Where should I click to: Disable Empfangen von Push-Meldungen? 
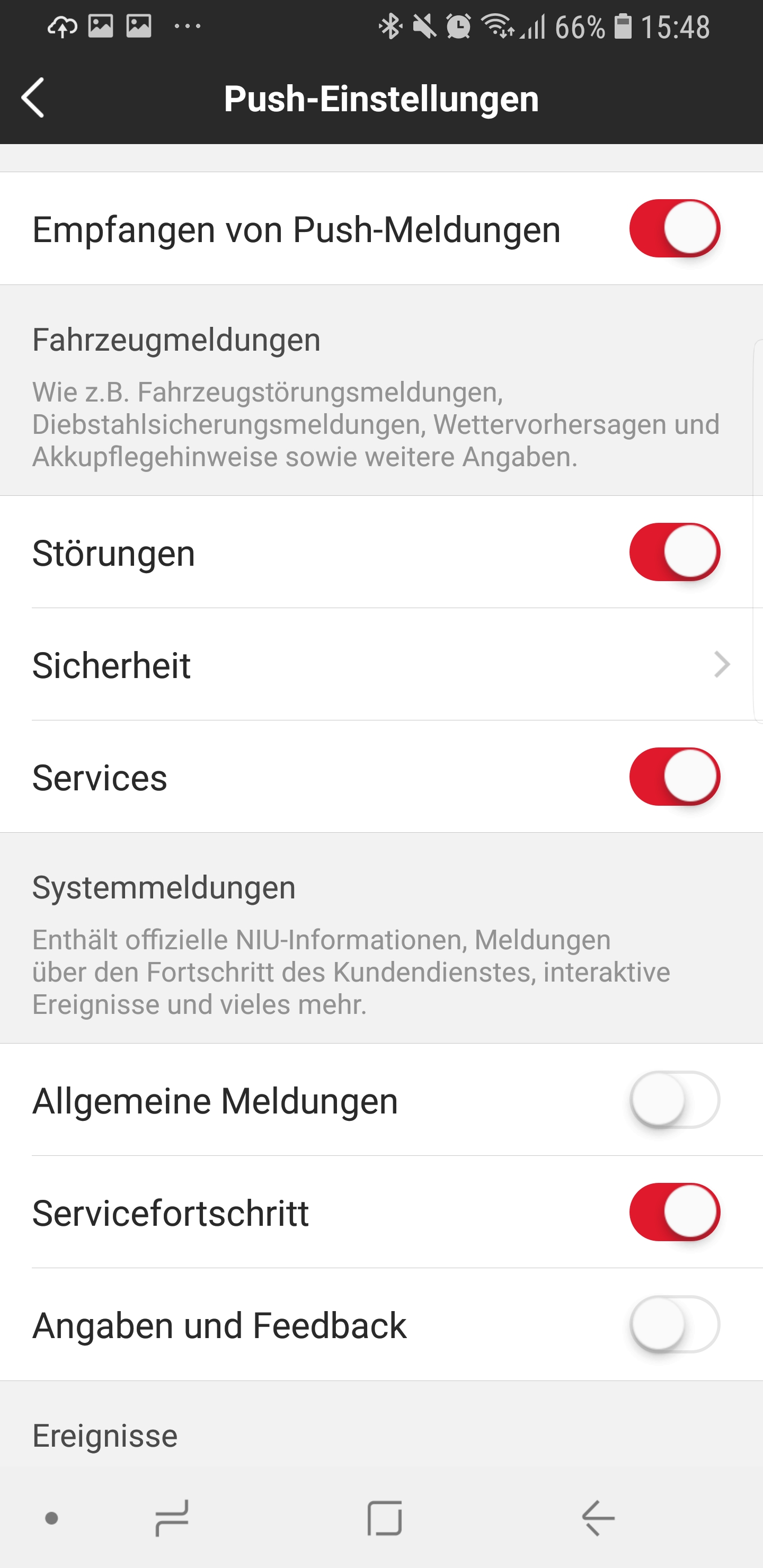click(x=674, y=228)
